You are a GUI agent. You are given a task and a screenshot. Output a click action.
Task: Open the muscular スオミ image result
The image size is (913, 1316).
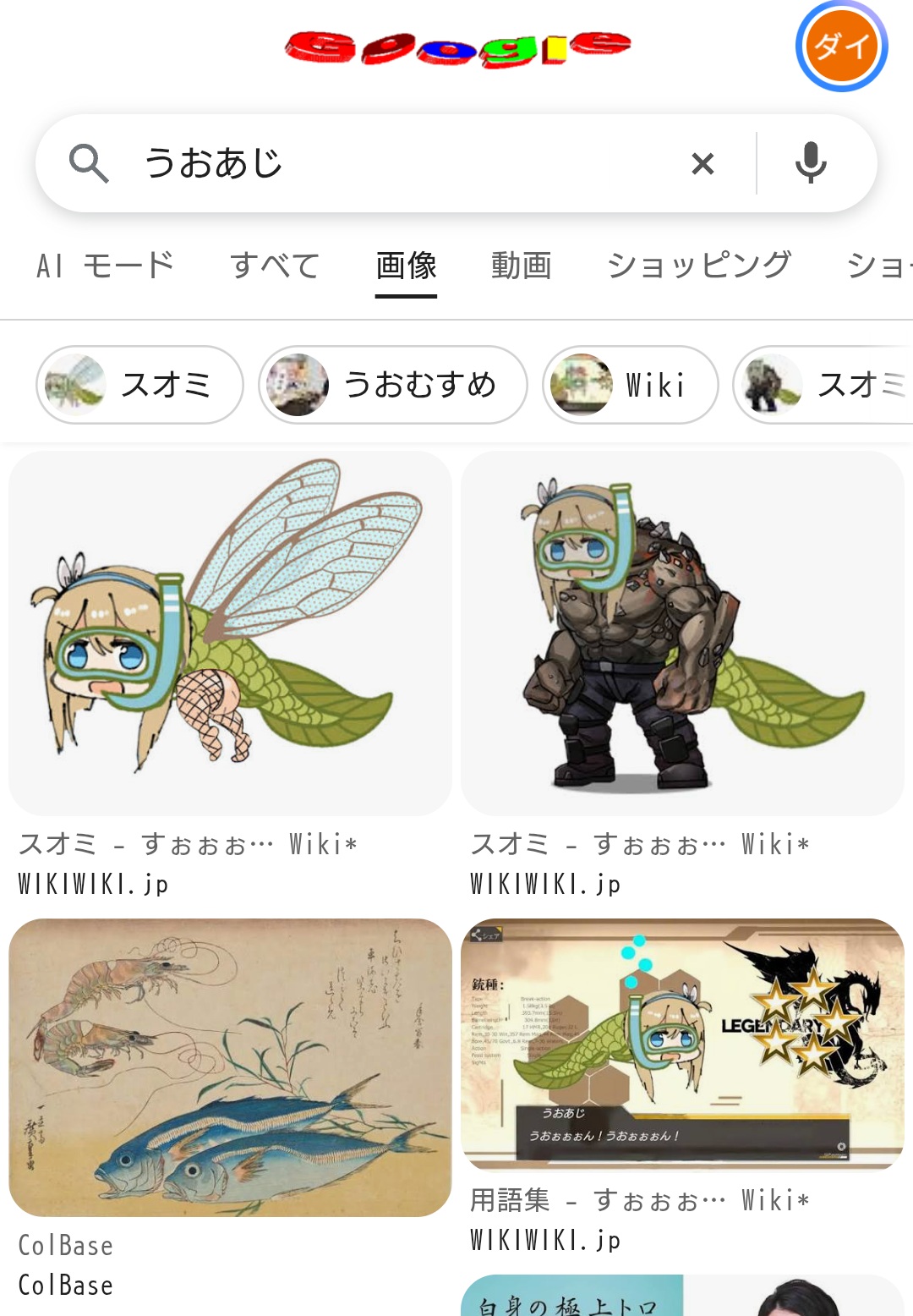[682, 633]
